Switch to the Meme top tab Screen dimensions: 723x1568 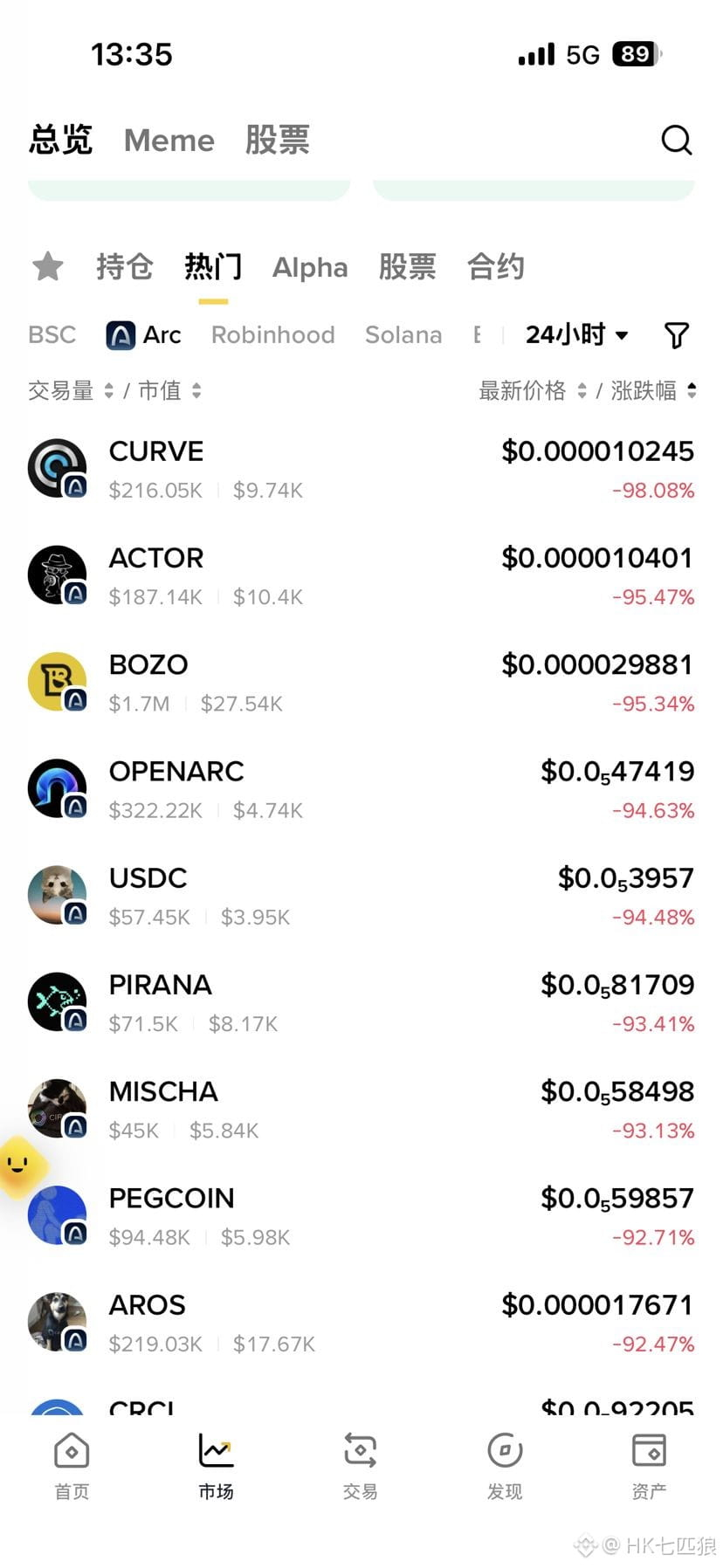pos(169,140)
